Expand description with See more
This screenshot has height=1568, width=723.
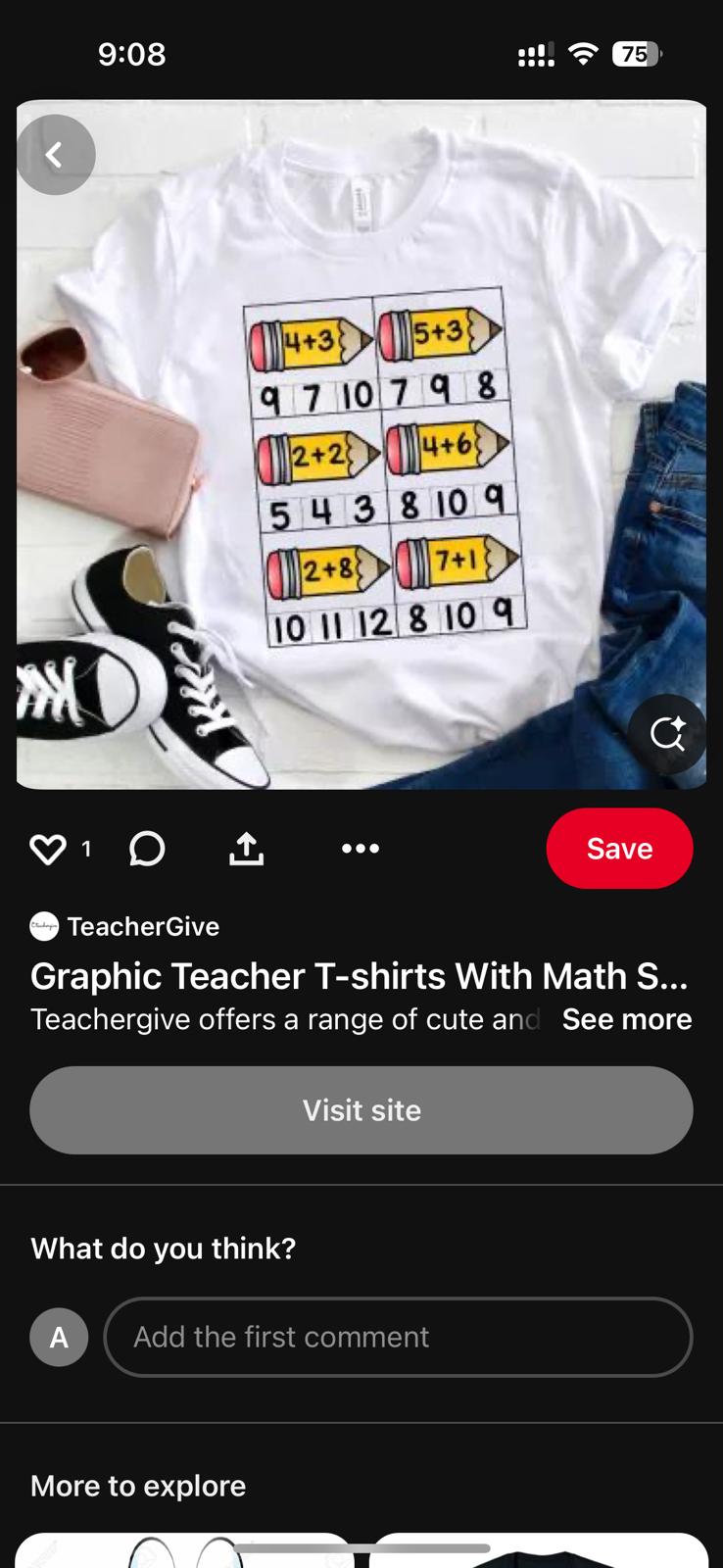(x=627, y=1019)
